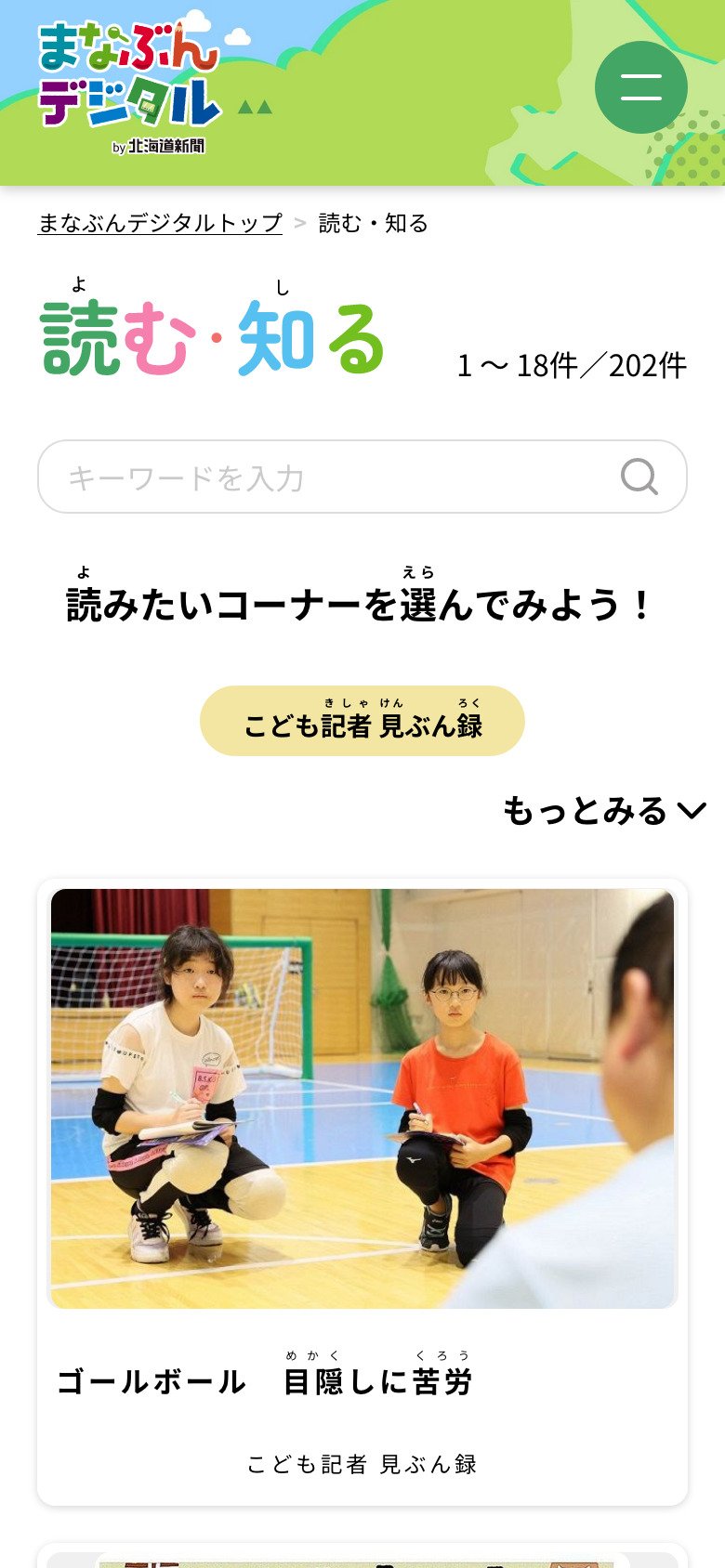Go to まなぶんデジタルトップ breadcrumb link
The height and width of the screenshot is (1568, 725).
(160, 223)
